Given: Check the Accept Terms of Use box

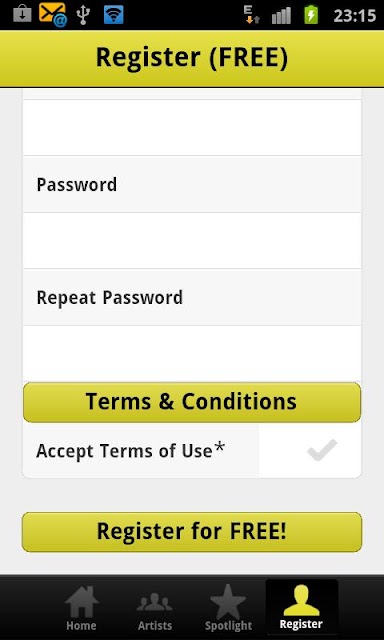Looking at the screenshot, I should point(322,450).
